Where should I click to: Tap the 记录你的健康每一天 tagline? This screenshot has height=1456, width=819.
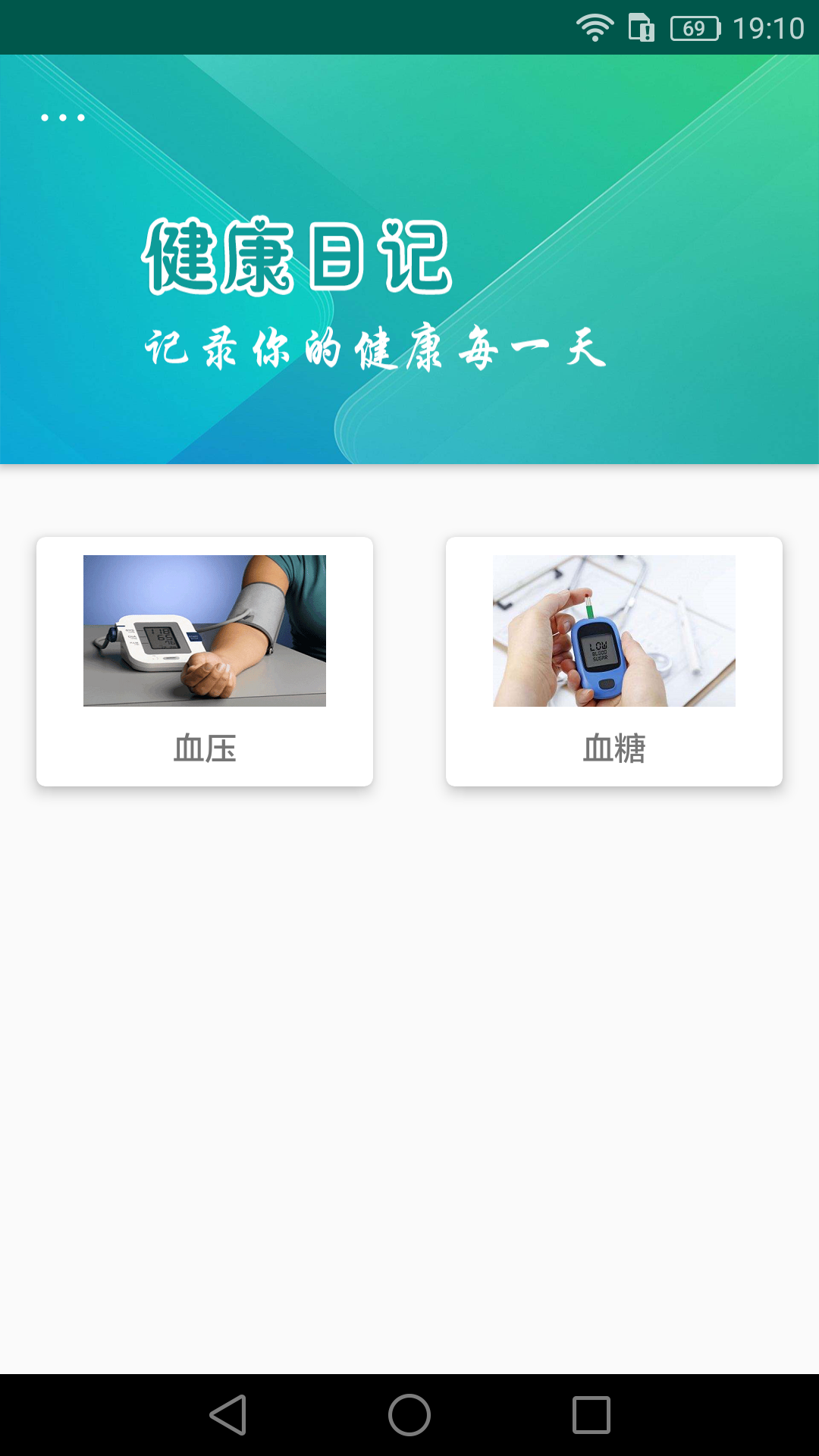[x=375, y=349]
